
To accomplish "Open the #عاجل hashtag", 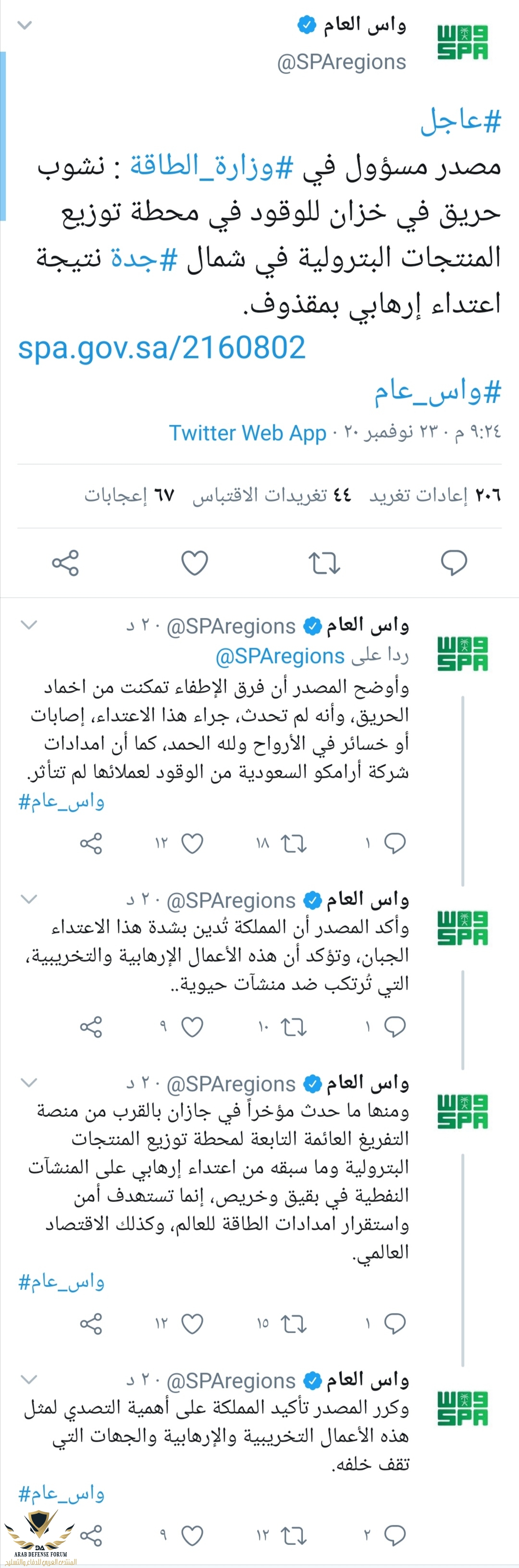I will [460, 121].
